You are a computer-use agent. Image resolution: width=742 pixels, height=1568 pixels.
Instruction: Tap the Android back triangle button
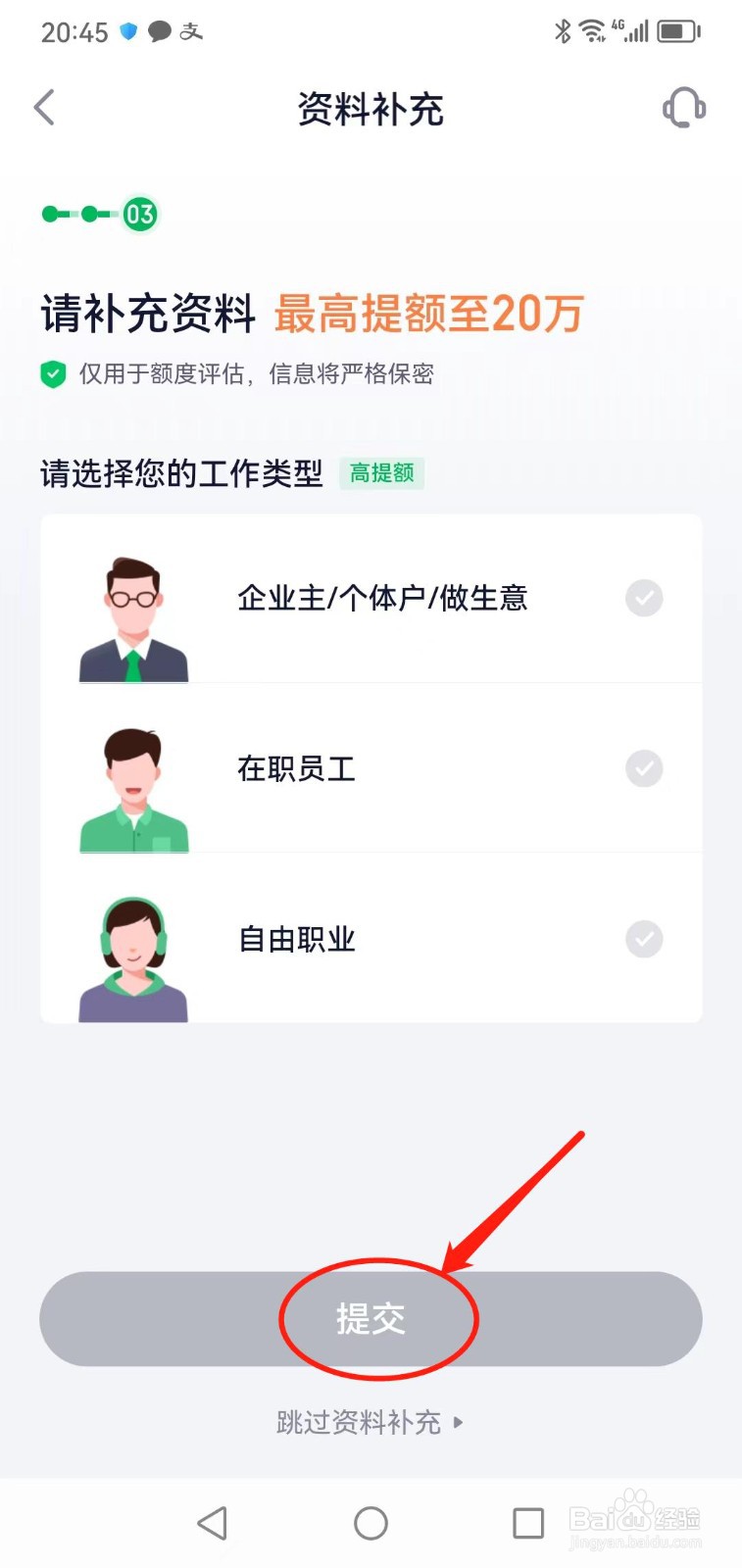[x=214, y=1523]
